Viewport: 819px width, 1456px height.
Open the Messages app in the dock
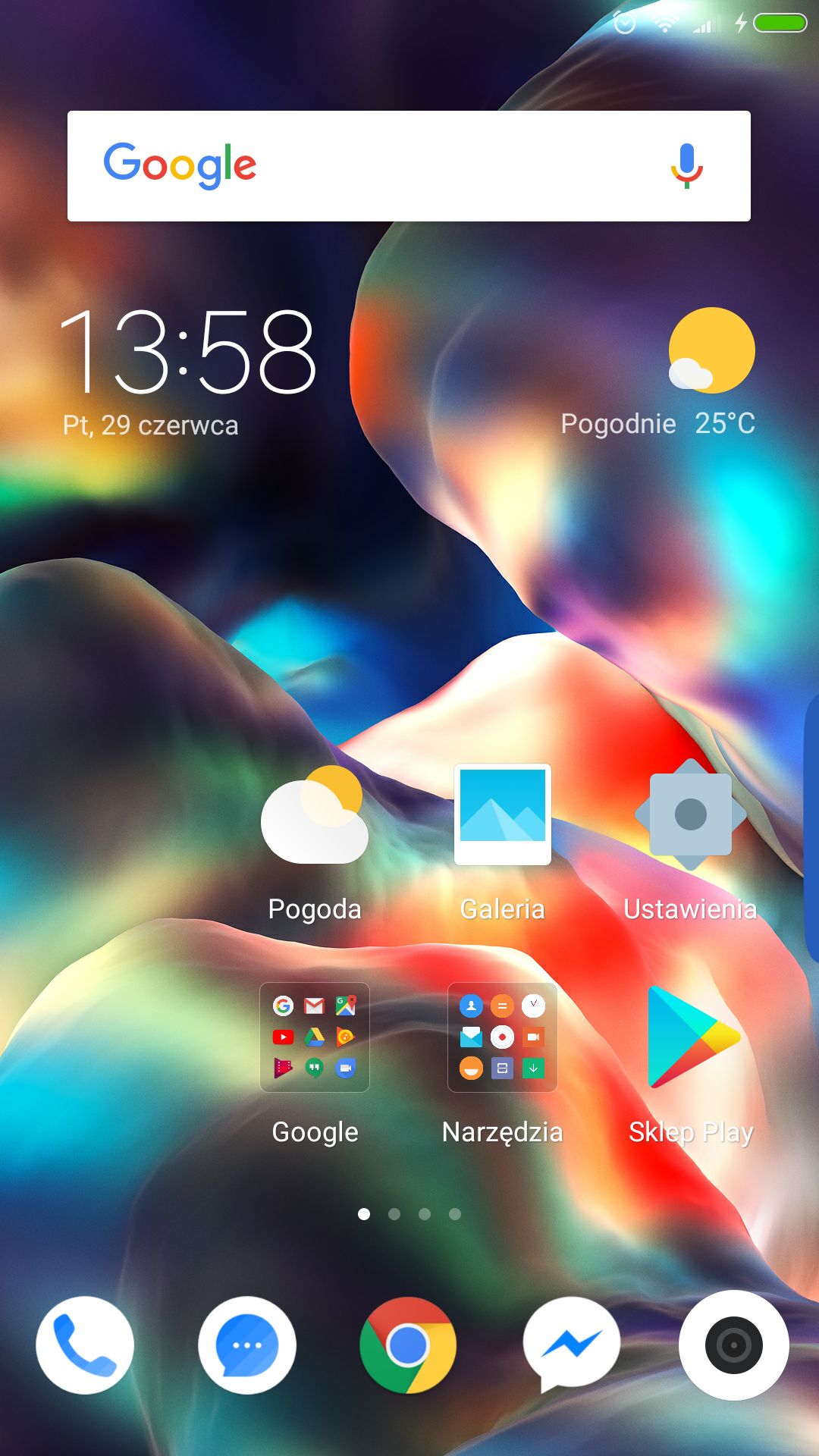[x=246, y=1345]
